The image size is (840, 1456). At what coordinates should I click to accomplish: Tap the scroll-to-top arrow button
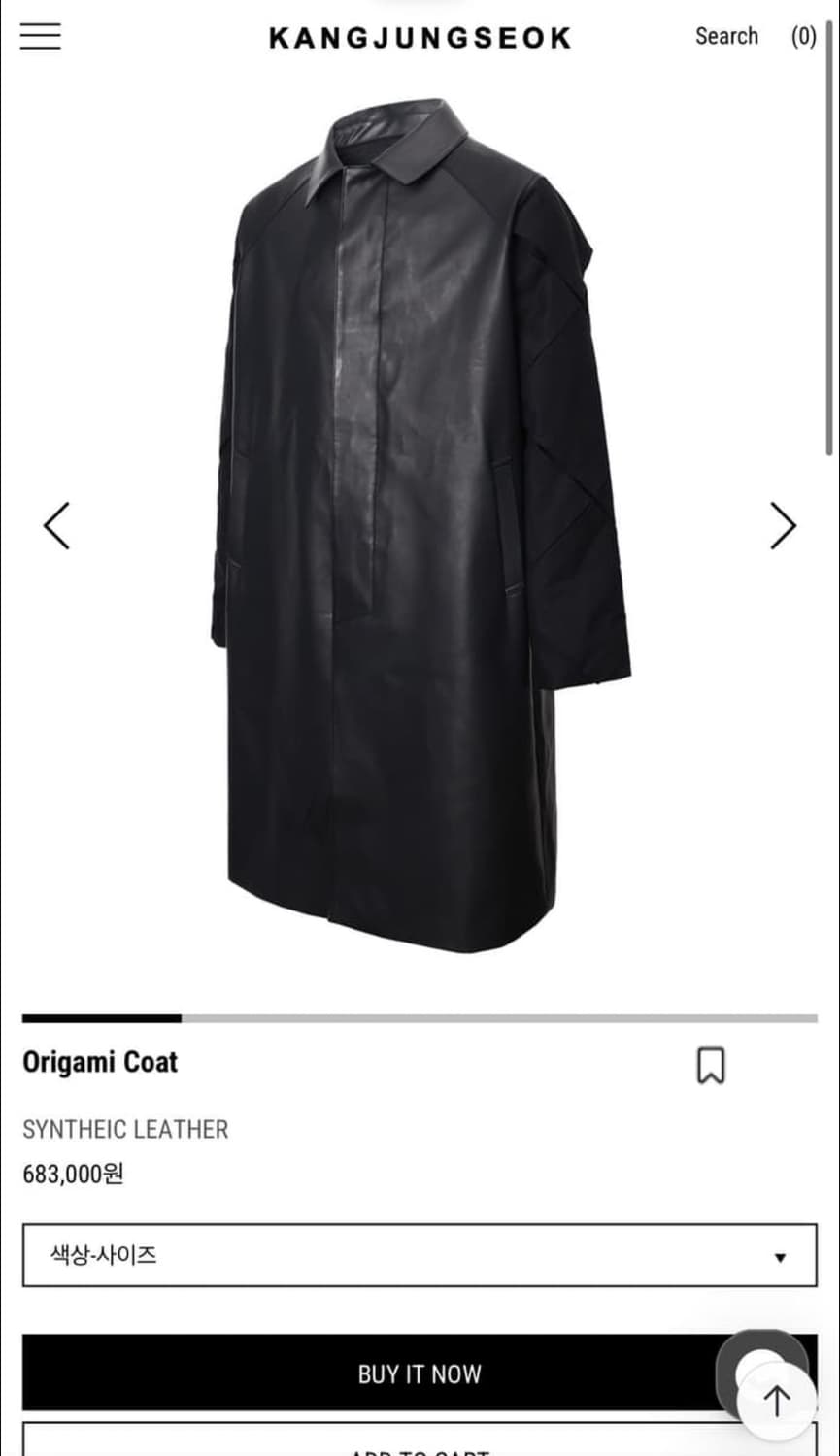pos(777,1401)
